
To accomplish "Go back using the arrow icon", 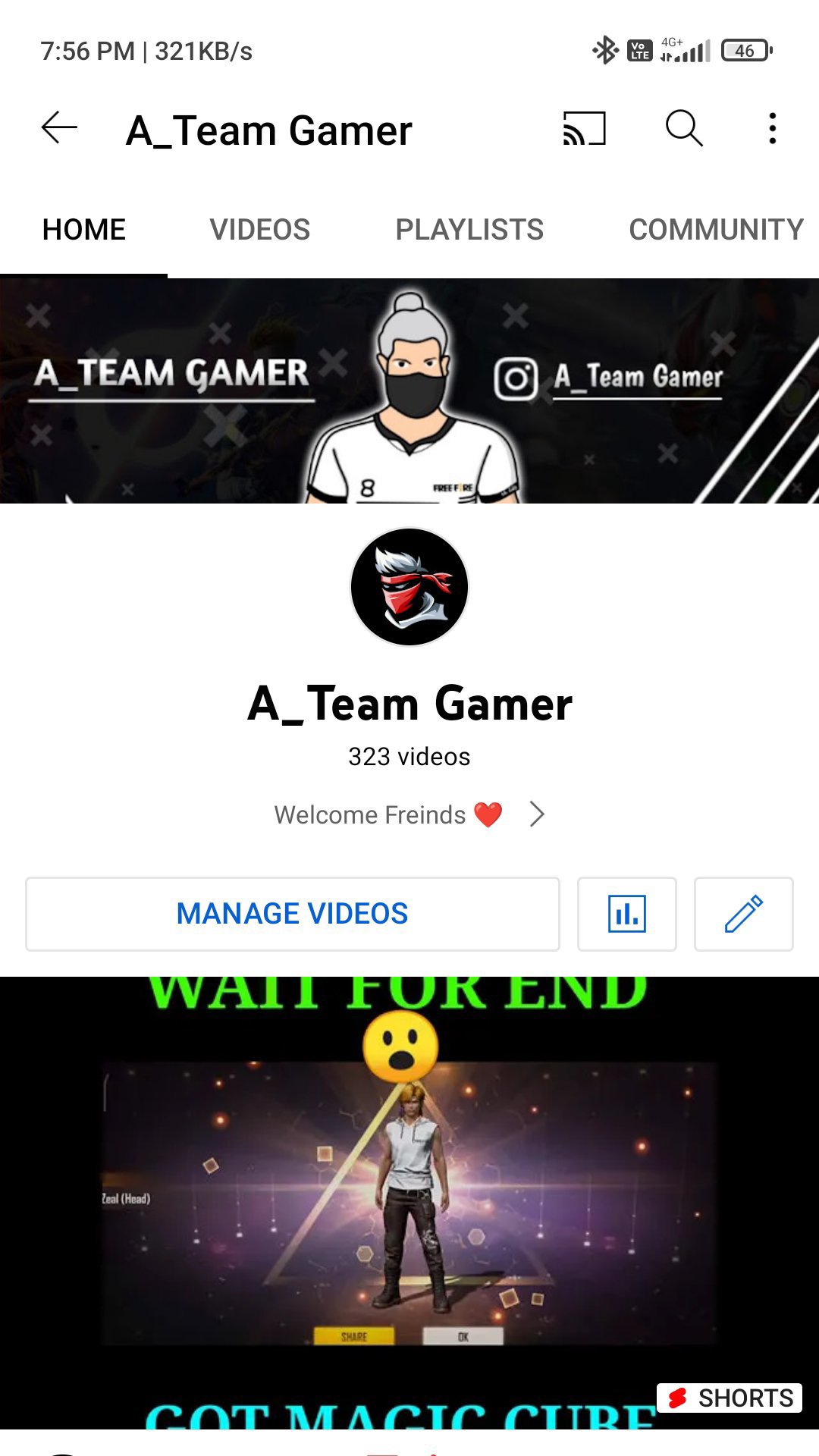I will tap(59, 127).
